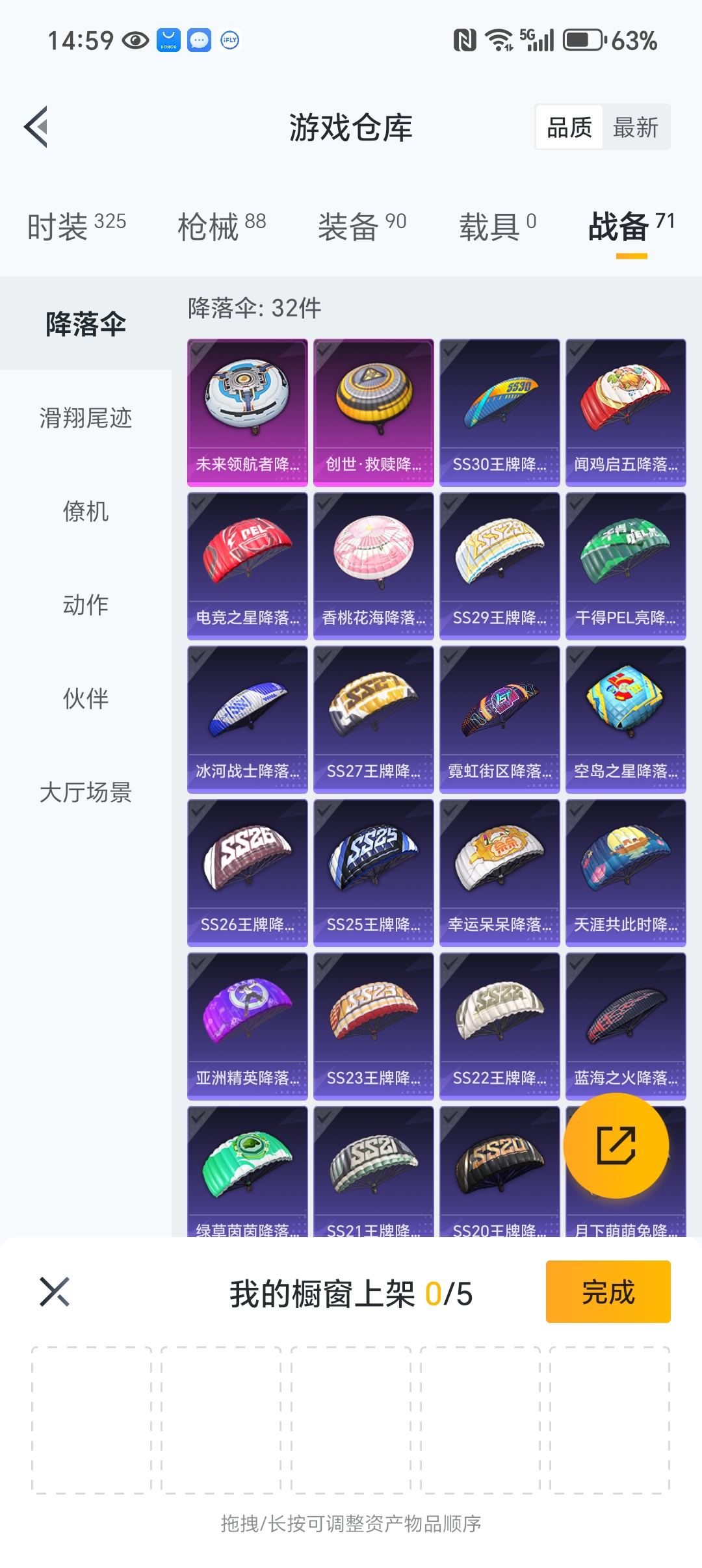Select the SS30王牌 parachute

click(500, 412)
